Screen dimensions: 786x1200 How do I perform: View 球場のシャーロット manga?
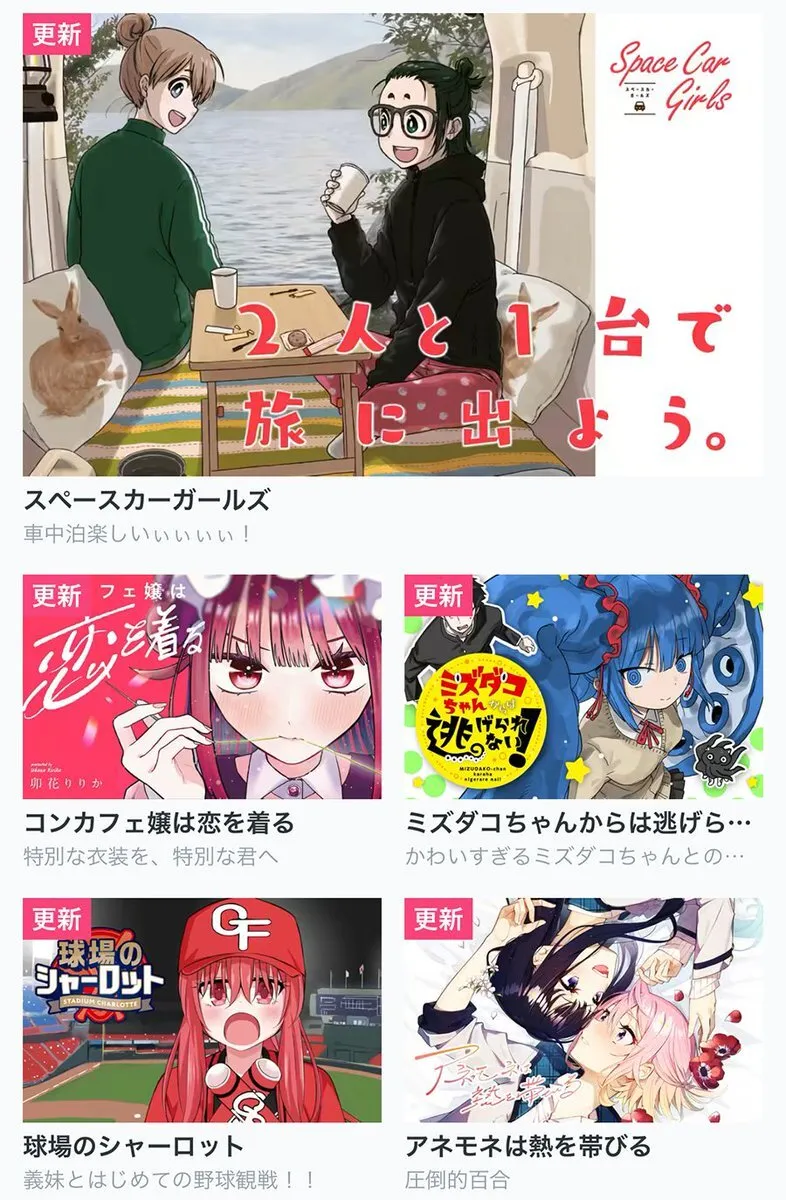coord(202,1010)
